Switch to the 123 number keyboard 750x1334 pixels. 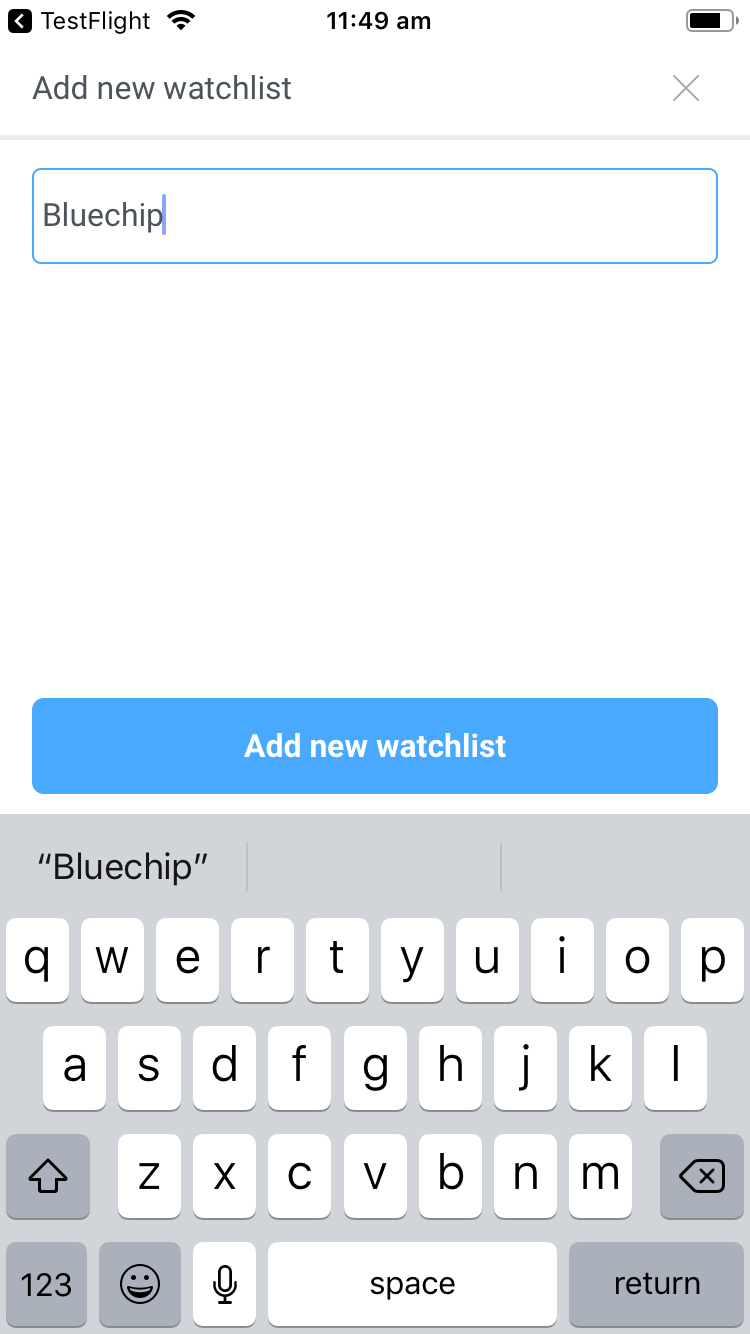click(47, 1284)
